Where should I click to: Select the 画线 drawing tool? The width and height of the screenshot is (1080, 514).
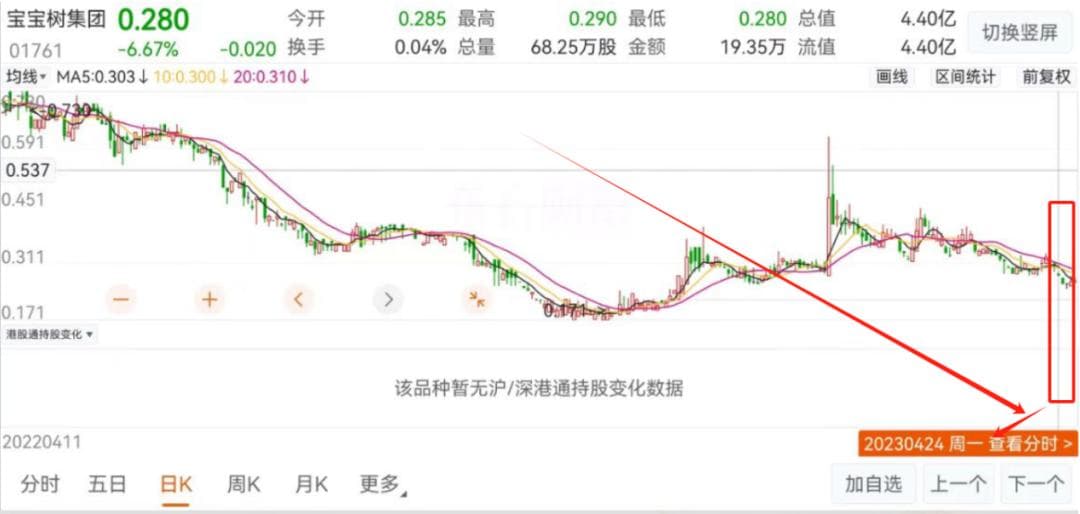click(x=891, y=77)
